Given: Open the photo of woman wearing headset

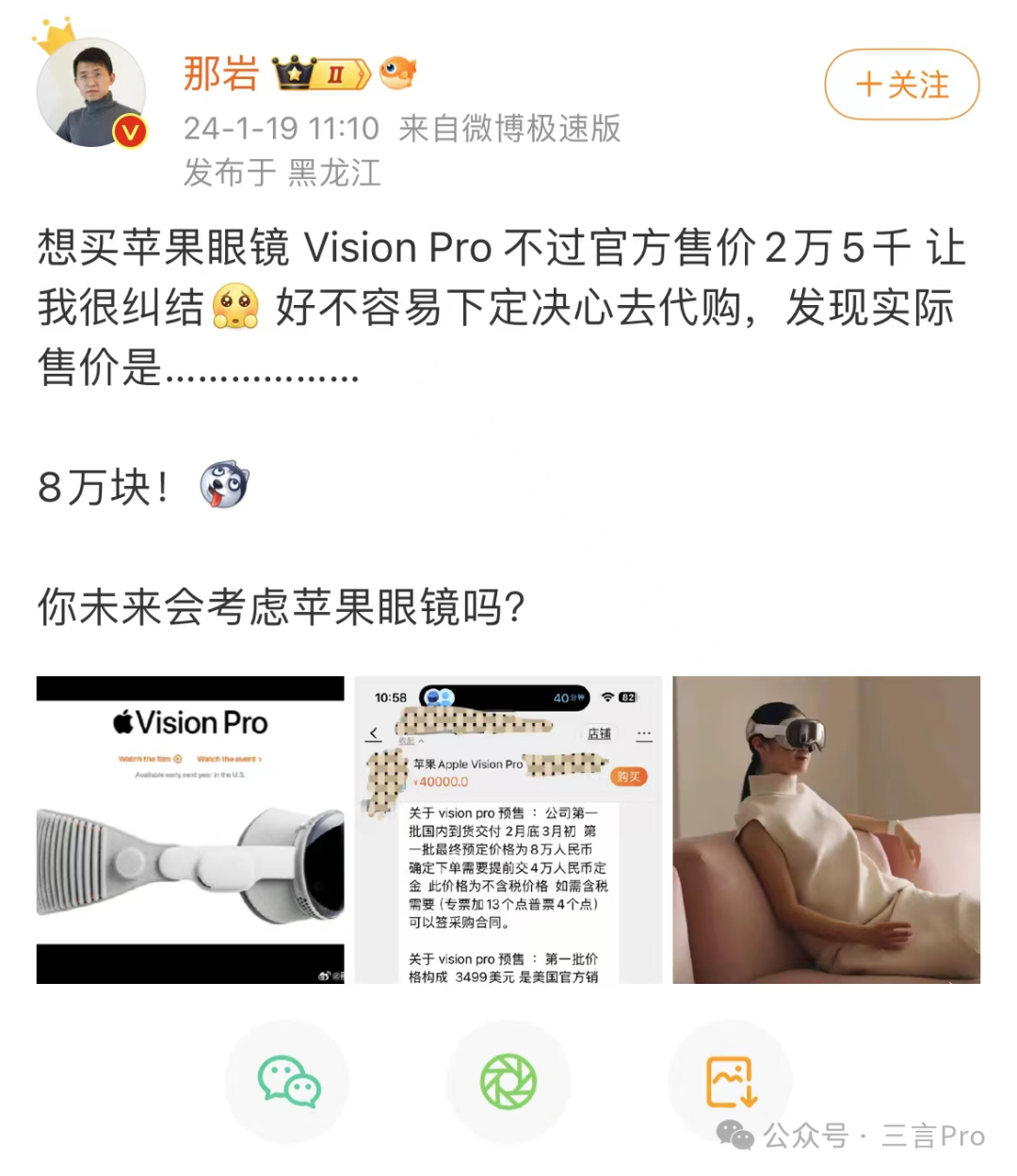Looking at the screenshot, I should click(x=826, y=830).
